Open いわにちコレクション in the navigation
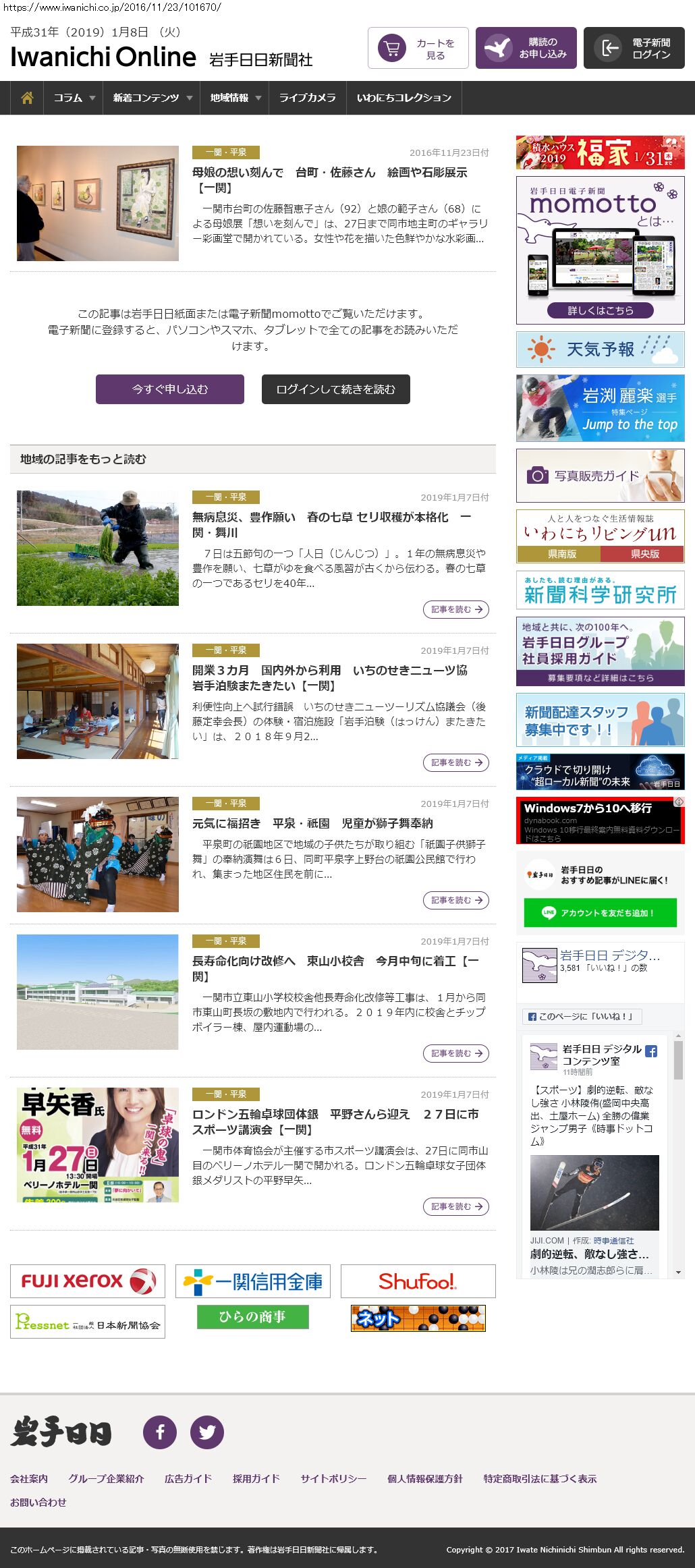The width and height of the screenshot is (695, 1568). point(404,98)
